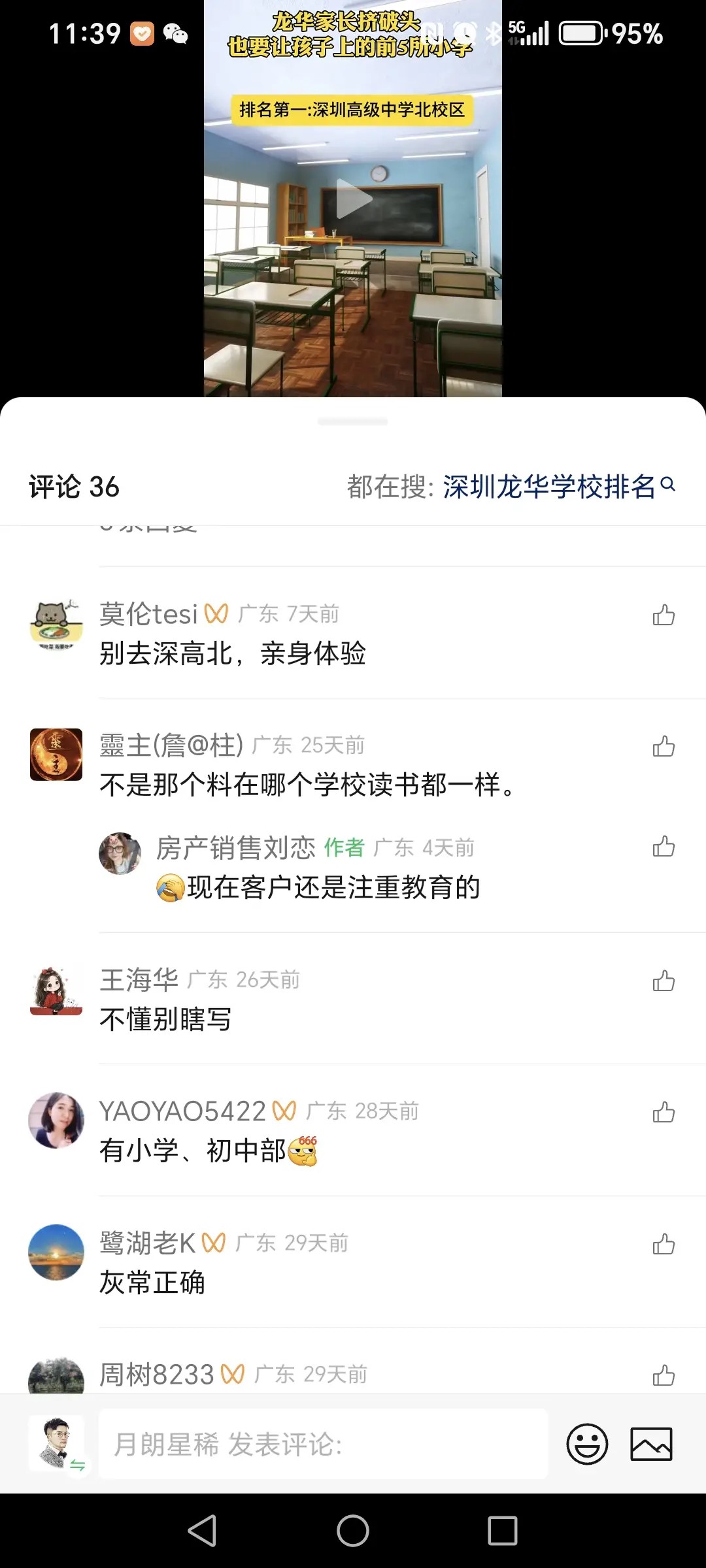Go back with system navigation
Screen dimensions: 706x1568
pos(202,1531)
